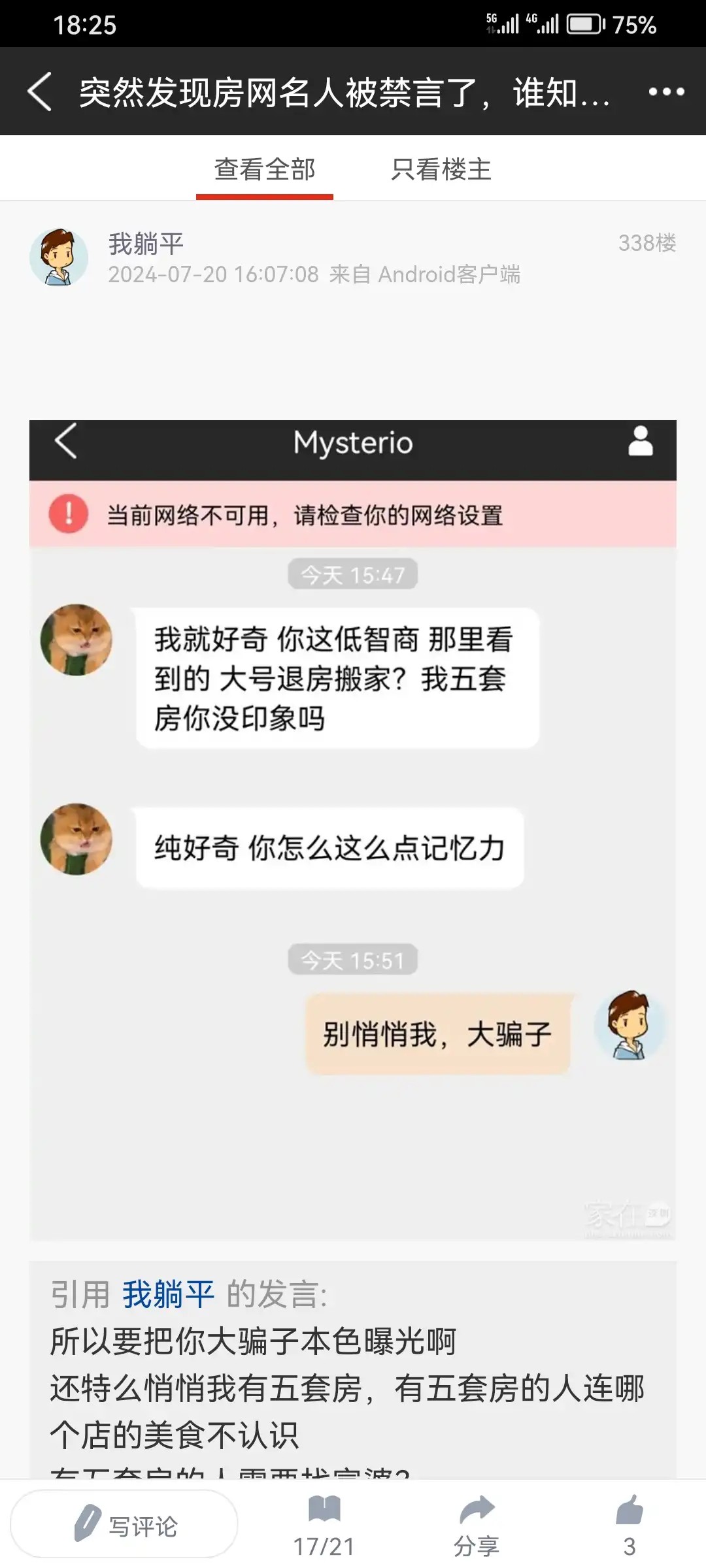Go back from the forum thread
Image resolution: width=706 pixels, height=1568 pixels.
tap(39, 91)
